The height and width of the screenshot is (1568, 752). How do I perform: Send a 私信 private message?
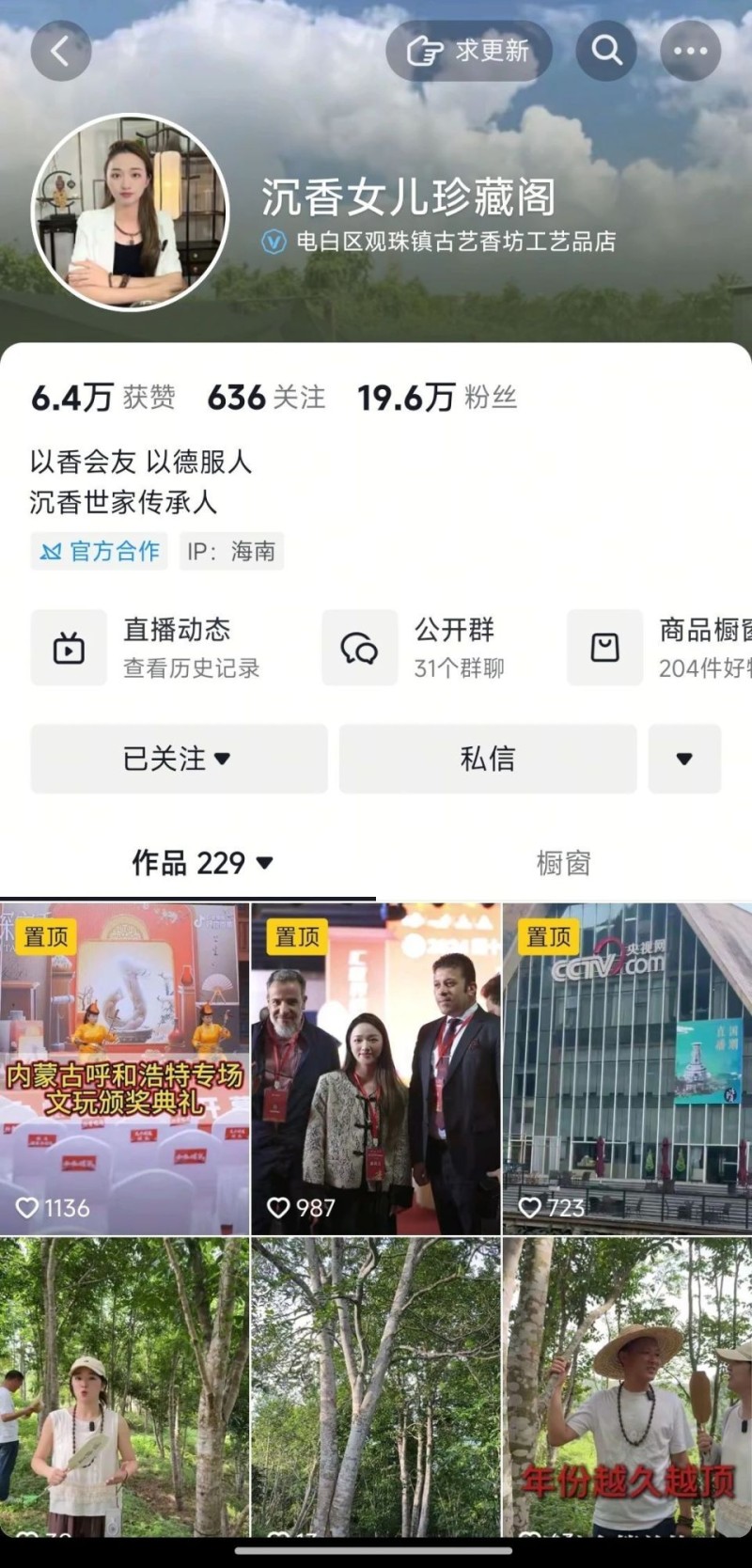point(487,759)
